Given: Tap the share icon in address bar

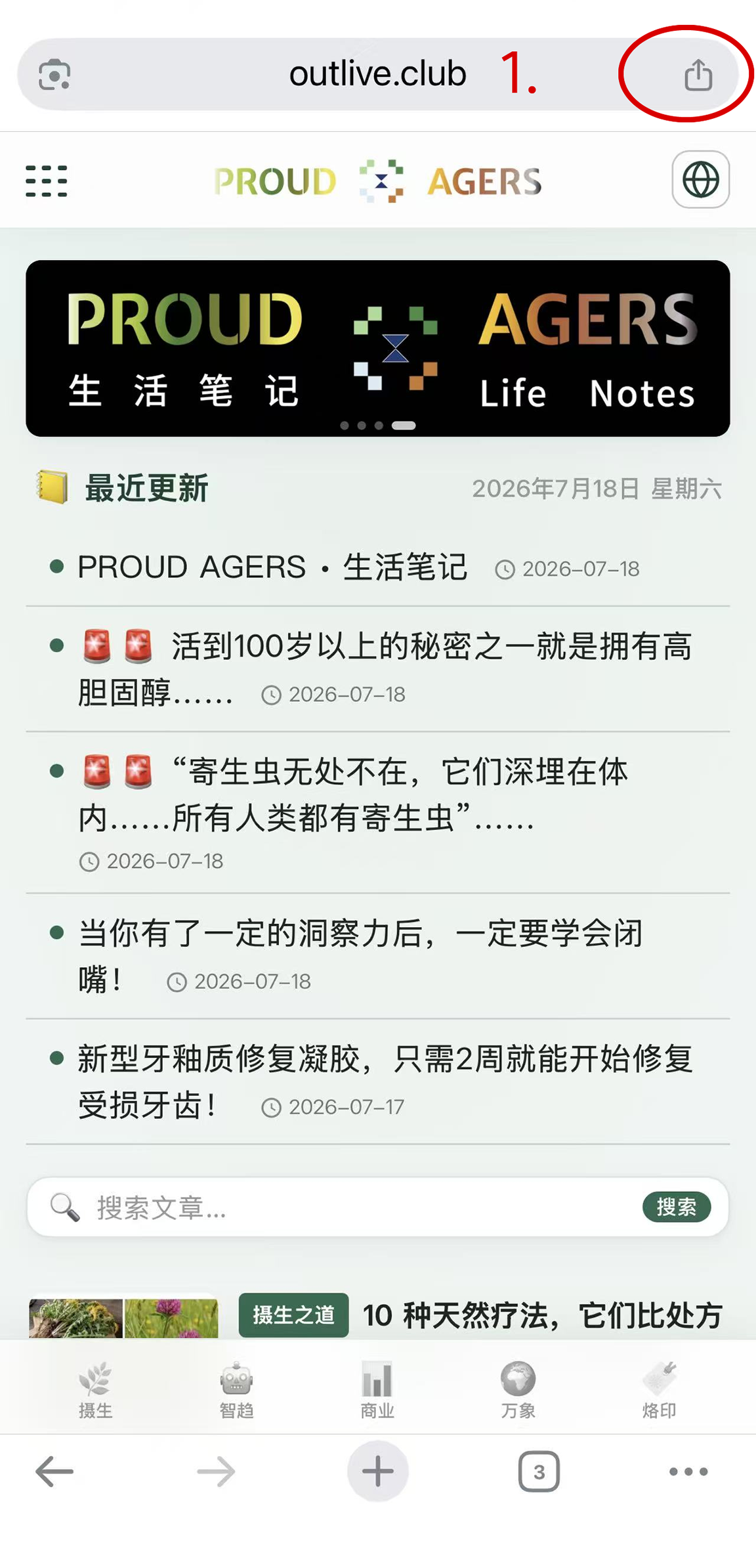Looking at the screenshot, I should [698, 74].
